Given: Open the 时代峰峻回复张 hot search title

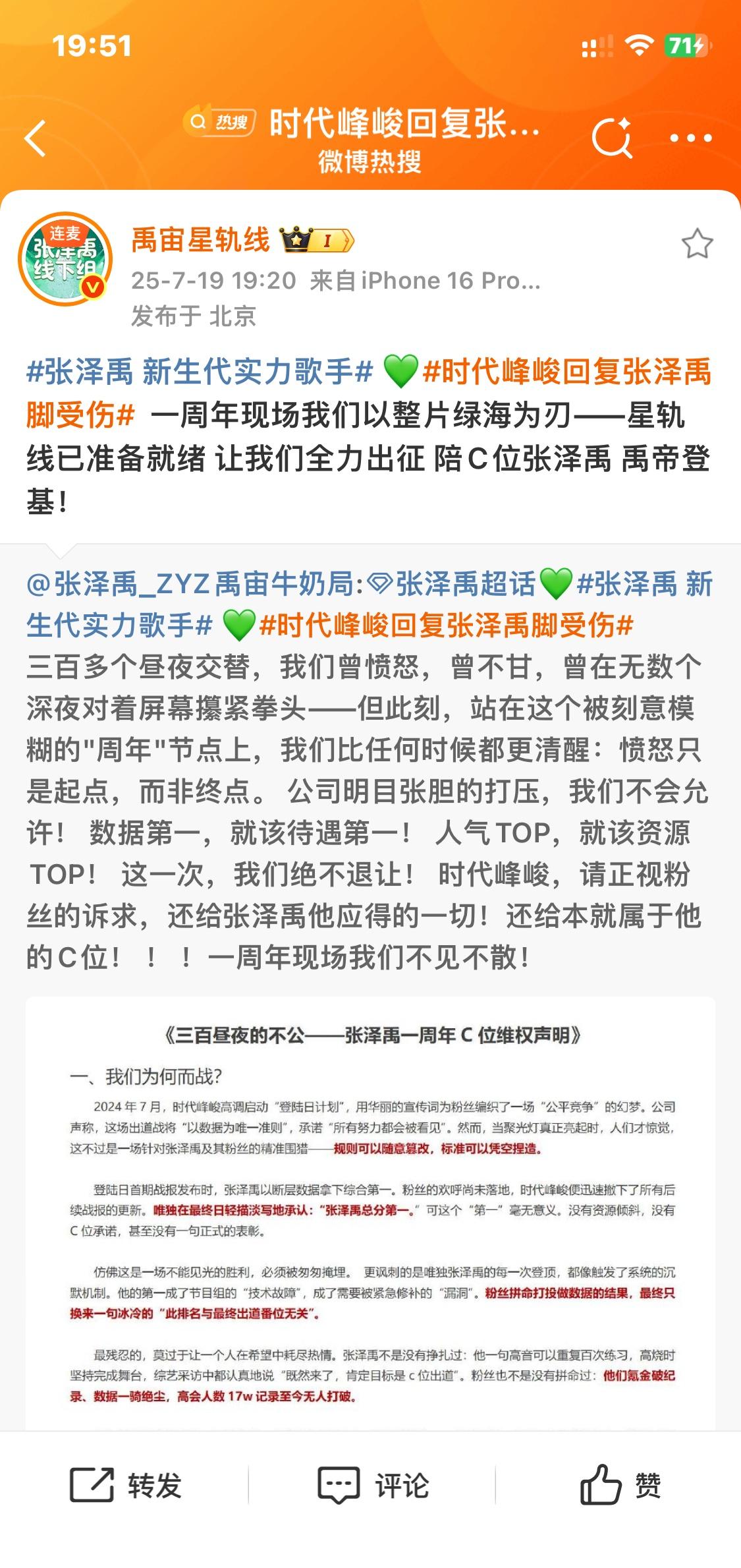Looking at the screenshot, I should [x=405, y=124].
